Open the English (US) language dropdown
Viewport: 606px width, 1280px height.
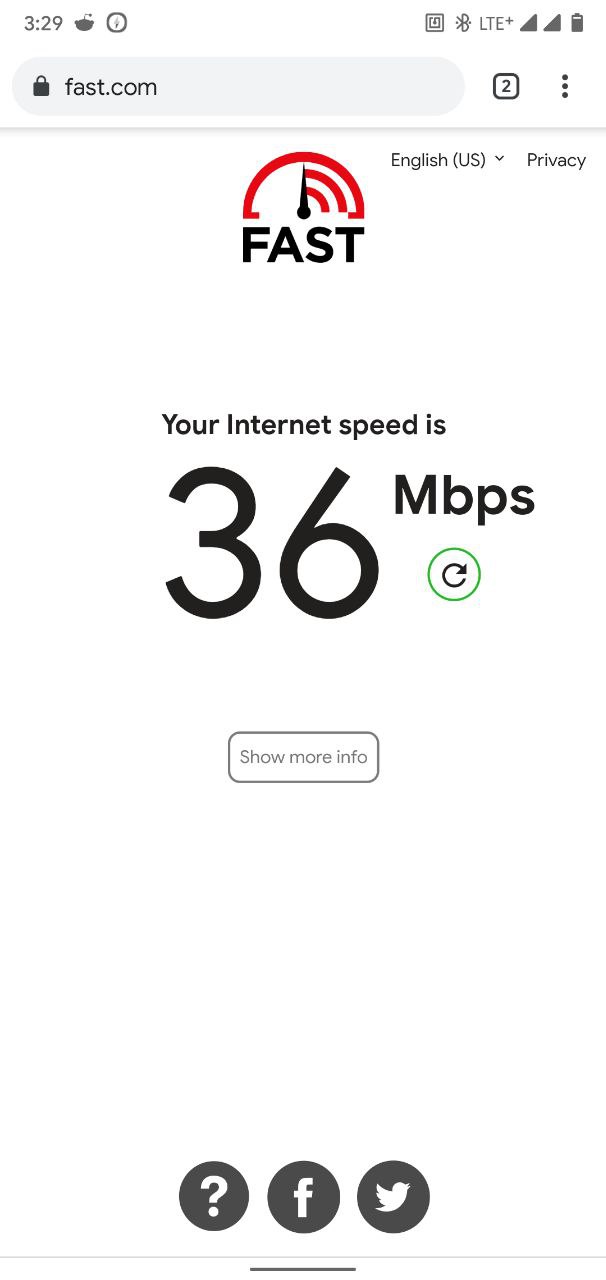447,160
